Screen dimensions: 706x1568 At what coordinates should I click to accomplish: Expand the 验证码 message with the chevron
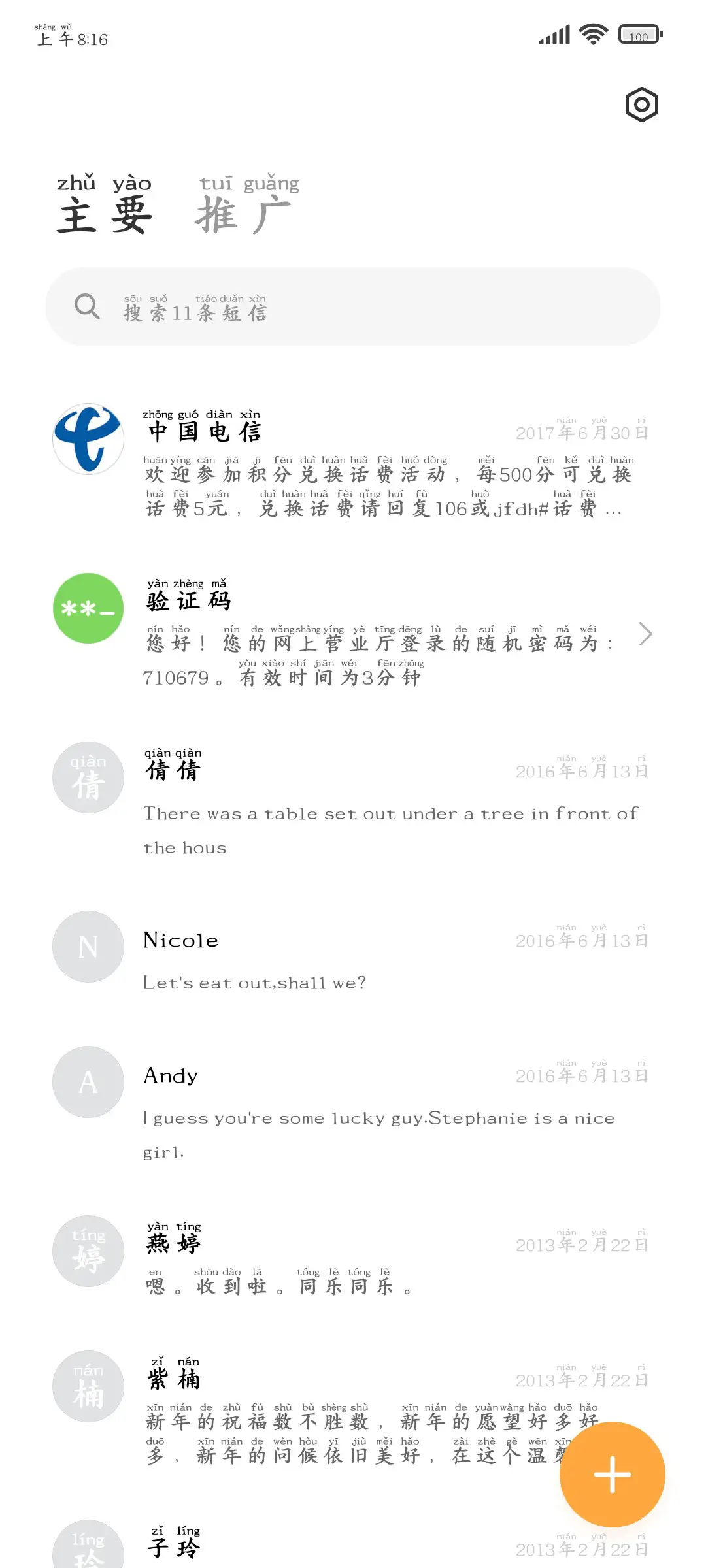pos(646,634)
